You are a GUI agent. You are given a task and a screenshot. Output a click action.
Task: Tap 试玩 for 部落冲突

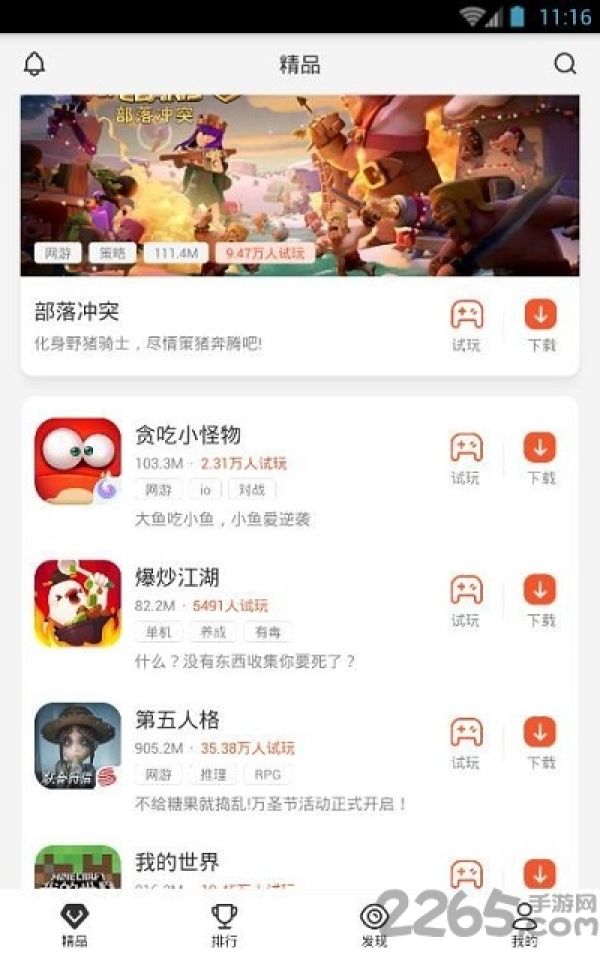[x=466, y=325]
